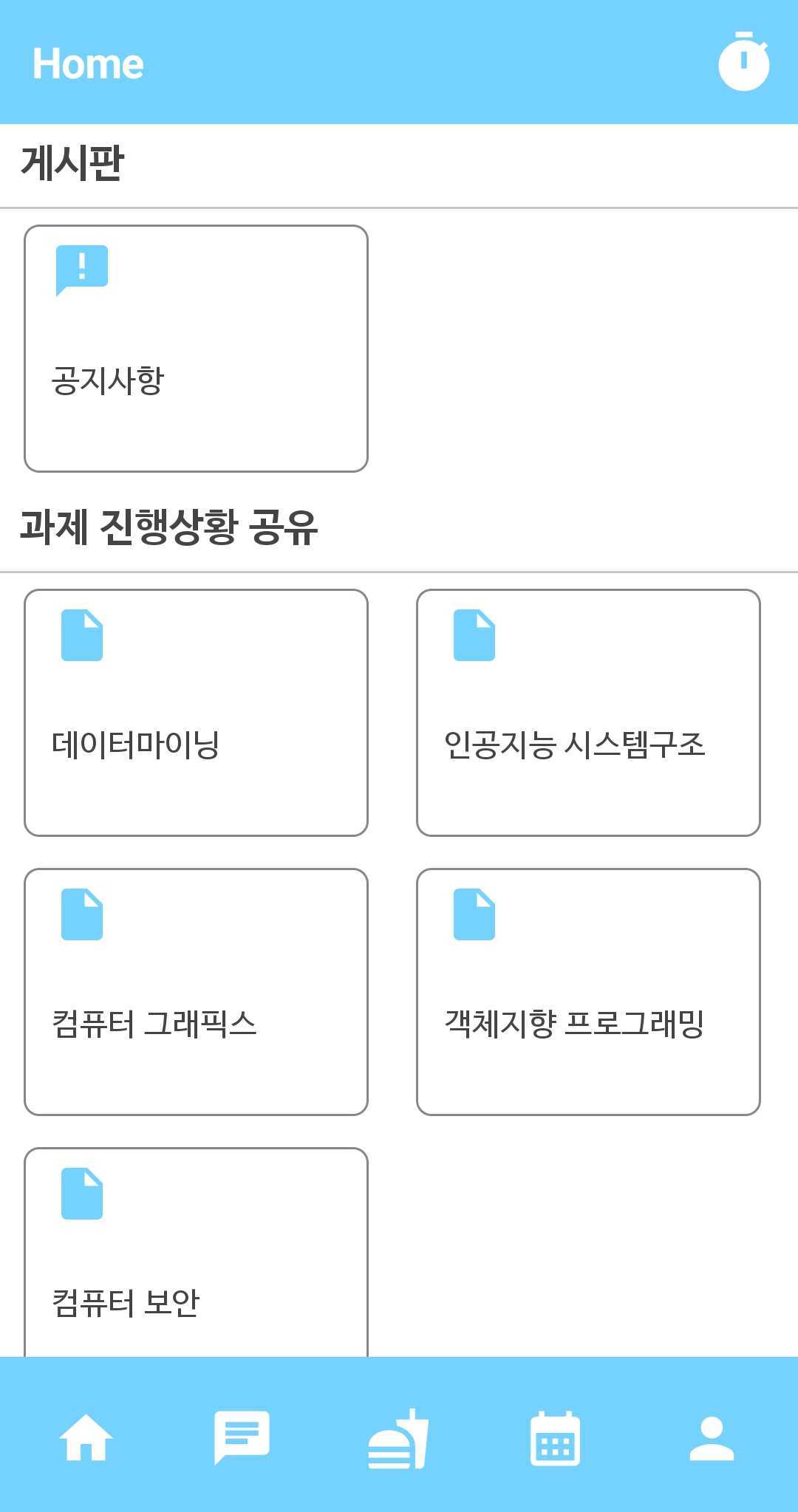
Task: Select the 컴퓨터 그래픽스 card
Action: [196, 992]
